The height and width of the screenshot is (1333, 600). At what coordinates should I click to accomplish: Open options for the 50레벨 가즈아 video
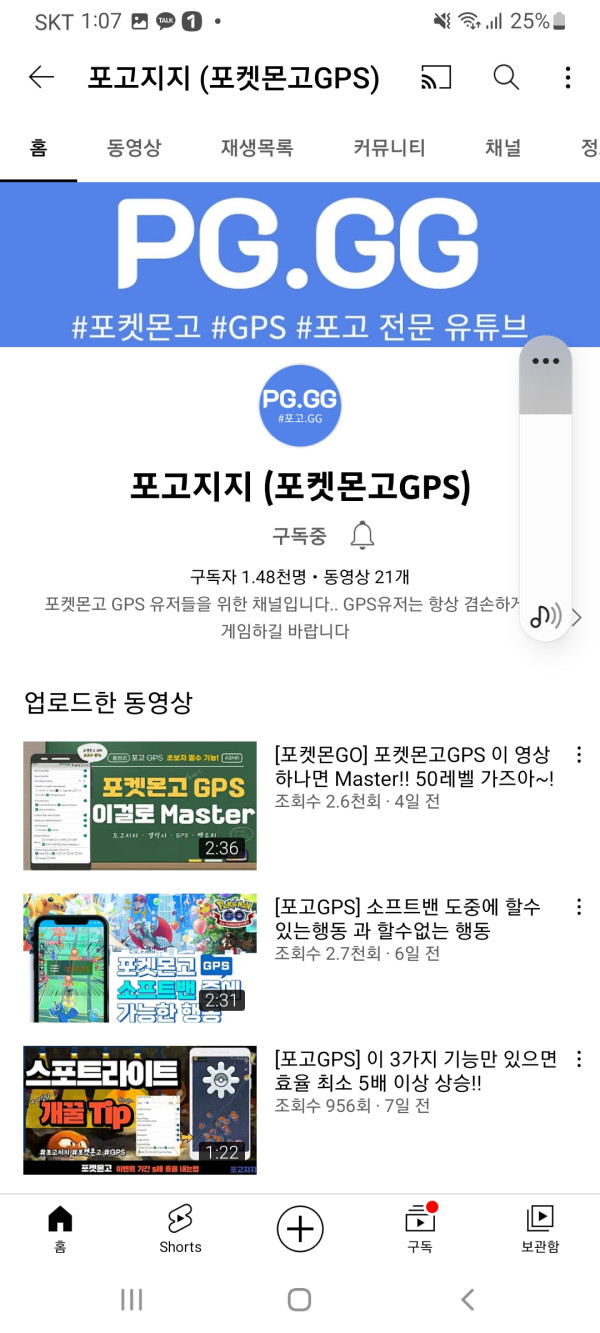point(578,755)
